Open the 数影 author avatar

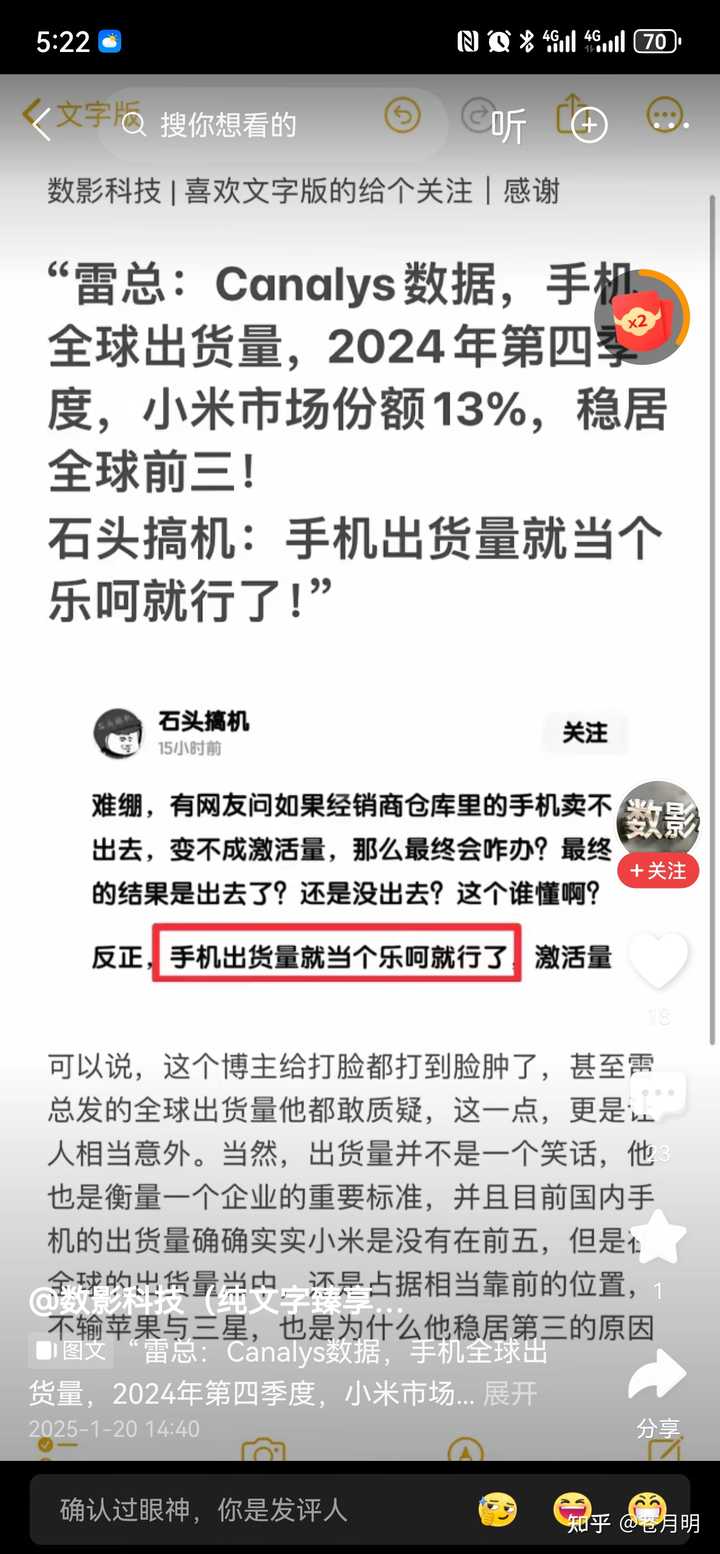tap(657, 821)
